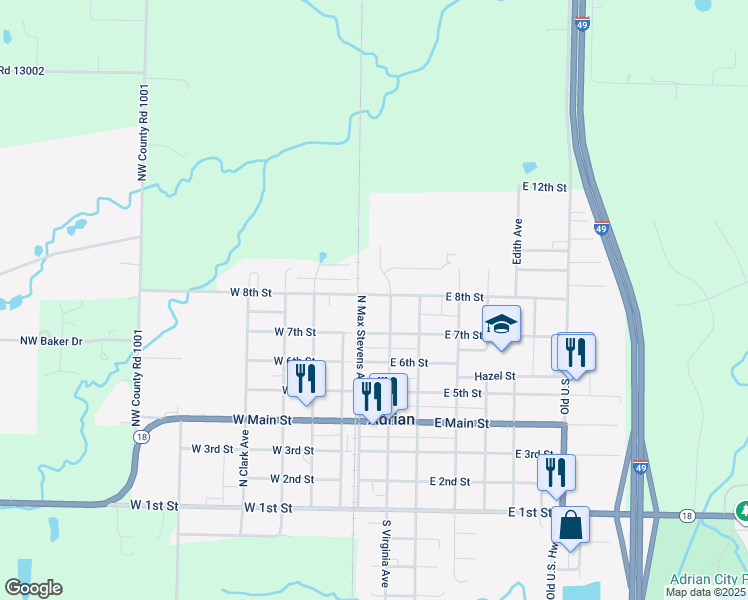Image resolution: width=748 pixels, height=600 pixels.
Task: Tap the shopping bag marker on E 1st St
Action: click(570, 528)
